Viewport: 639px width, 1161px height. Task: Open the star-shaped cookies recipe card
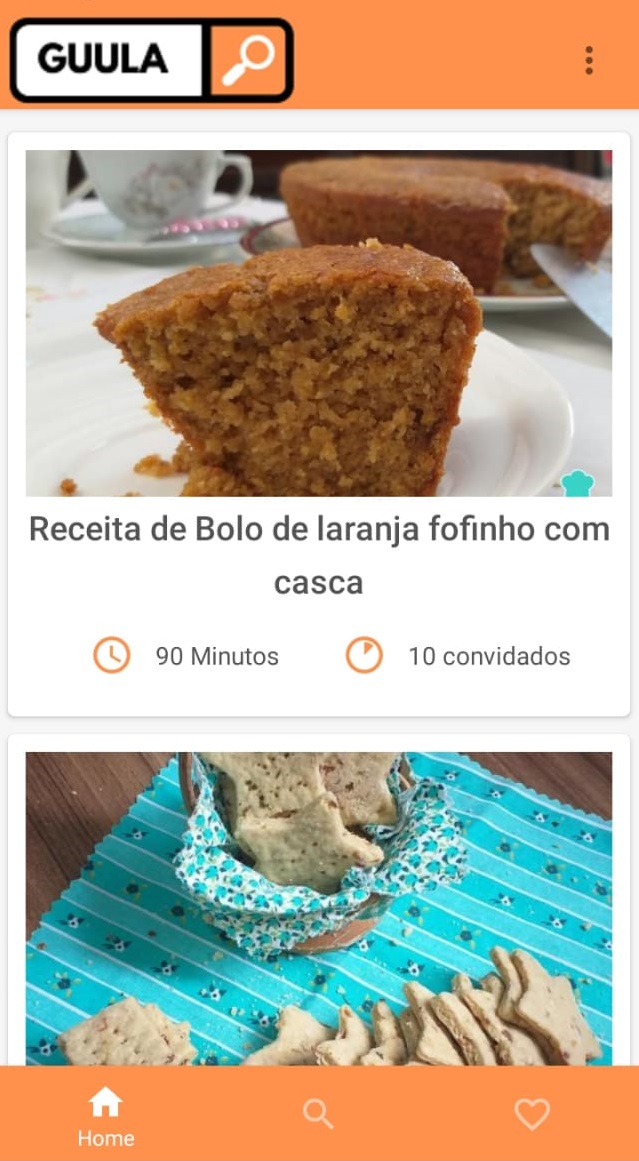click(319, 908)
